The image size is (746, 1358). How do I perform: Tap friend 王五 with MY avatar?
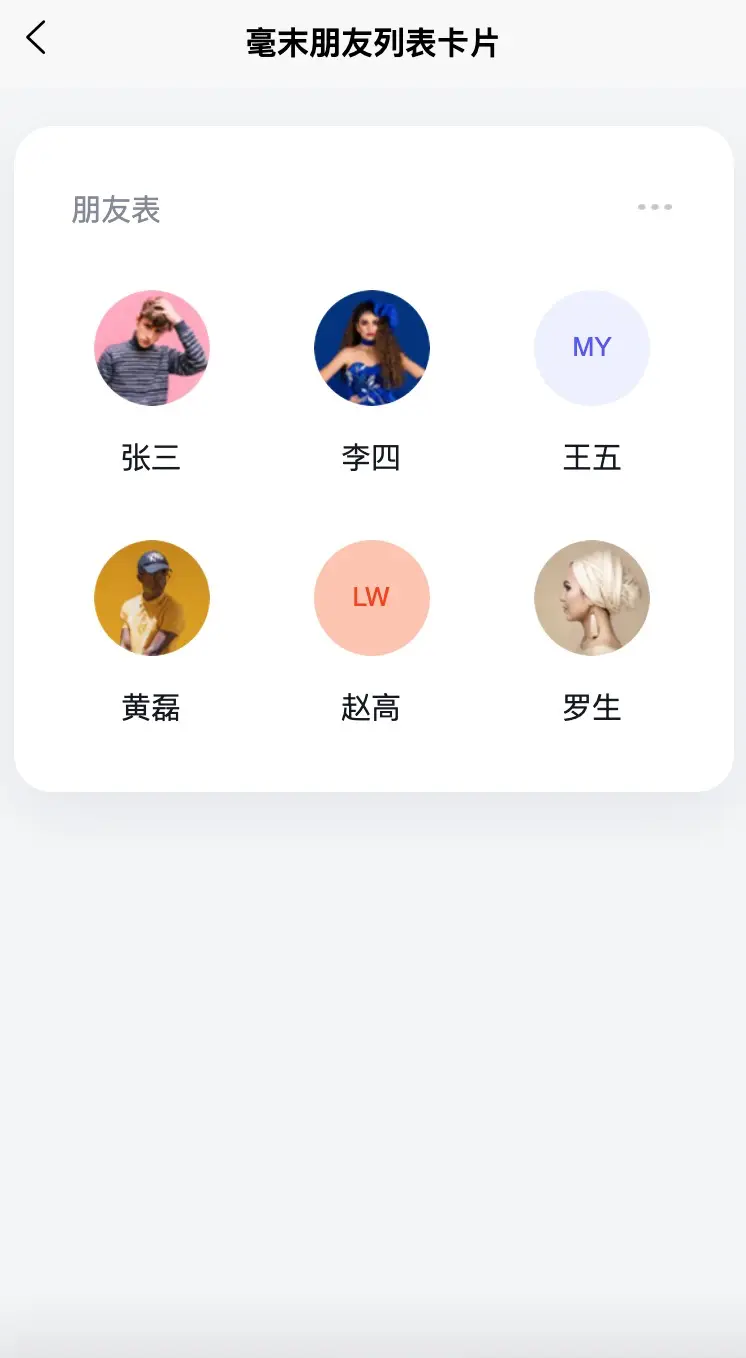592,348
